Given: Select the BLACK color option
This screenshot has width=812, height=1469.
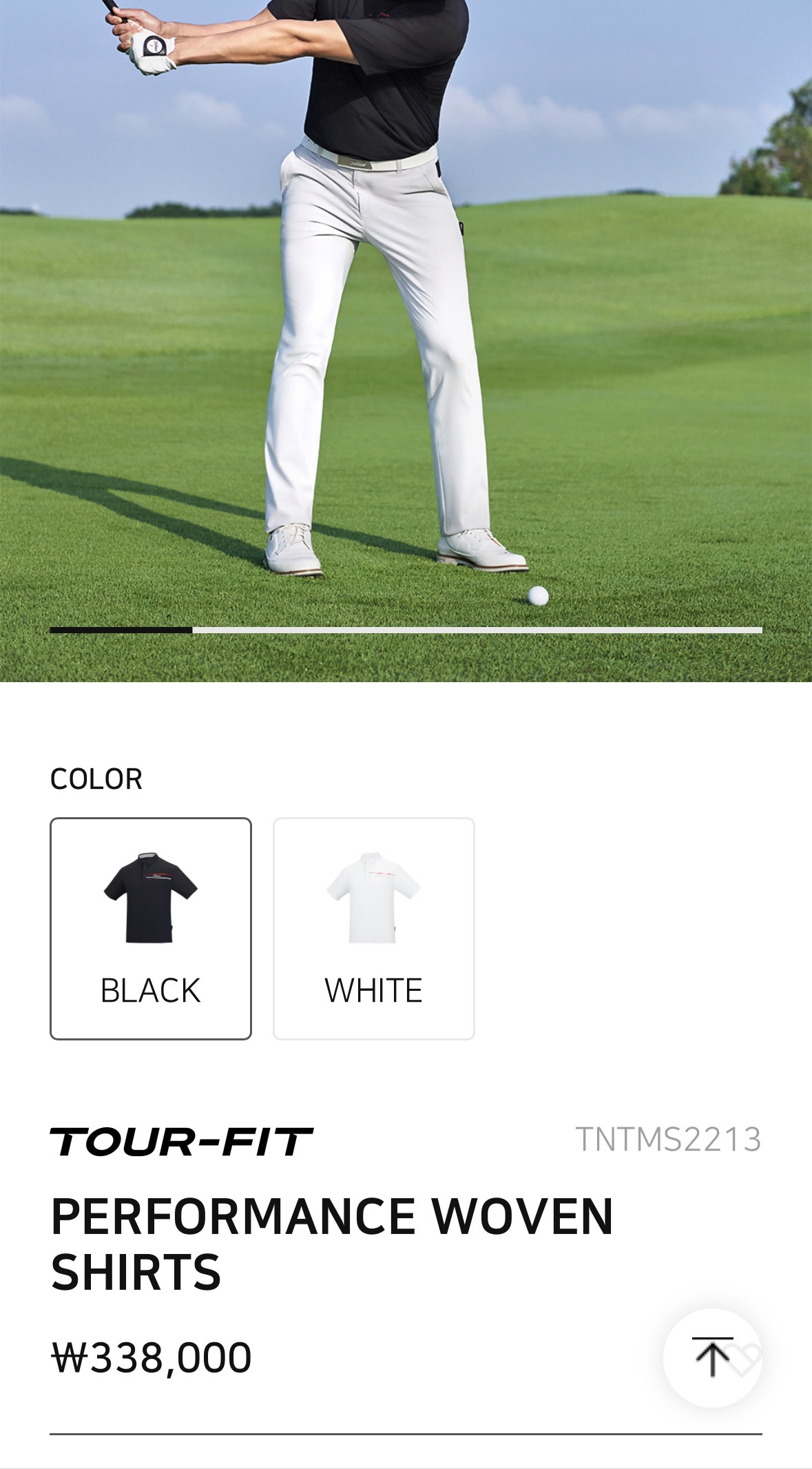Looking at the screenshot, I should 151,927.
